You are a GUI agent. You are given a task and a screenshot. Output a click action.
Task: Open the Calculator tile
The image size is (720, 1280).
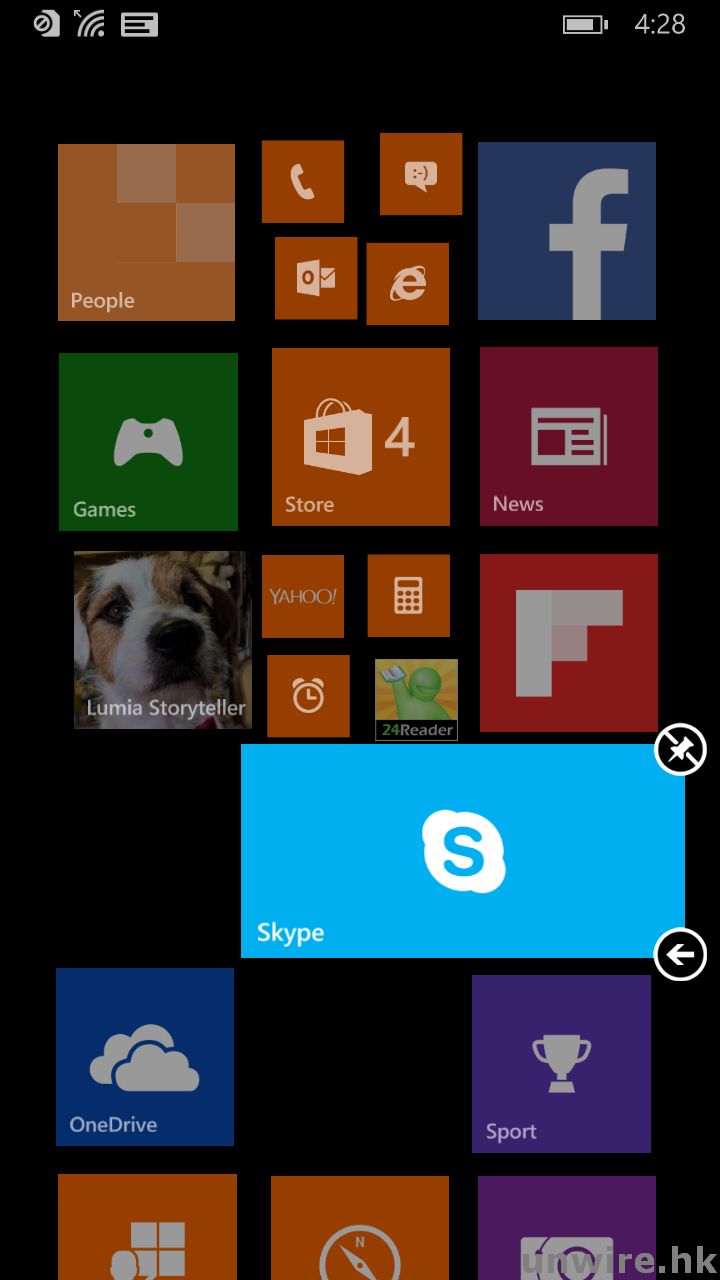click(408, 596)
